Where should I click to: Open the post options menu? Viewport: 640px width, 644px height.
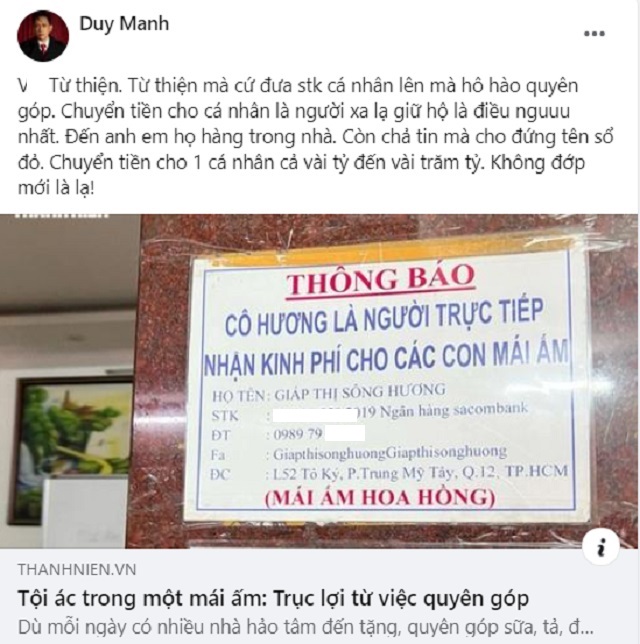594,33
